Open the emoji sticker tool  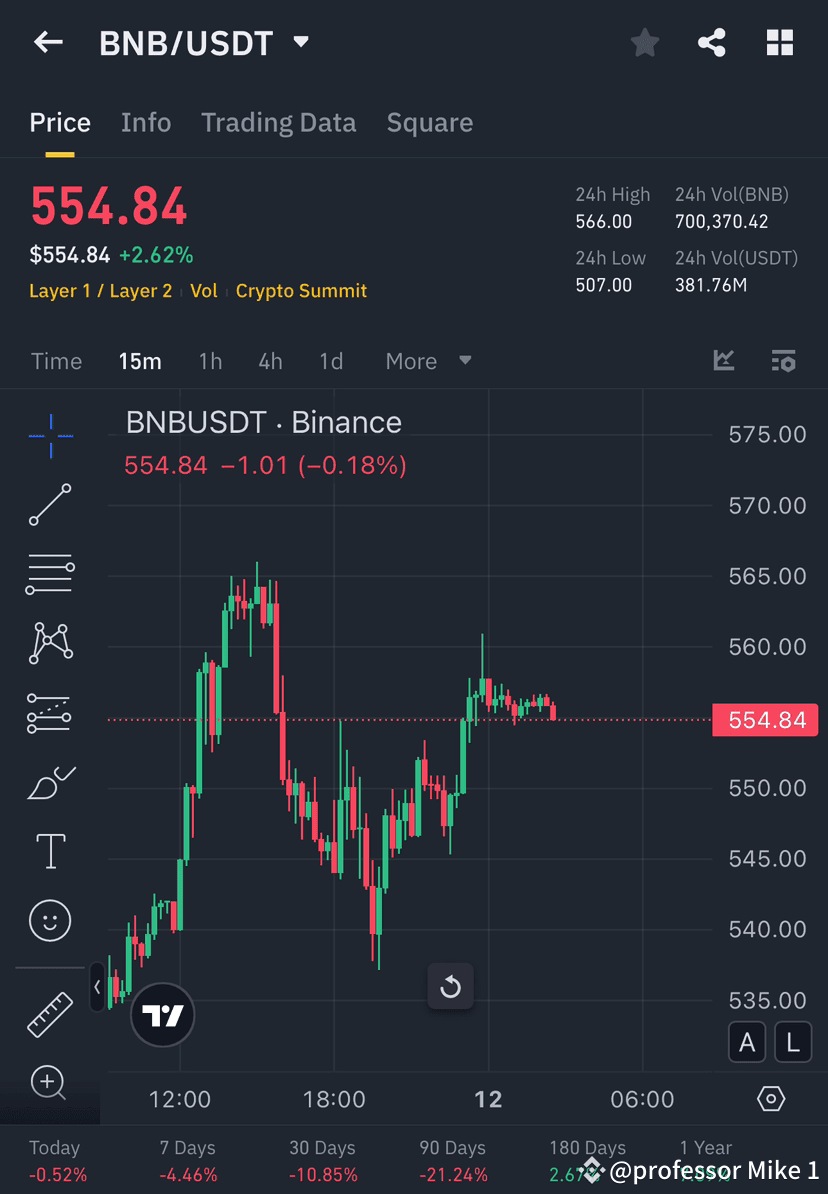50,920
